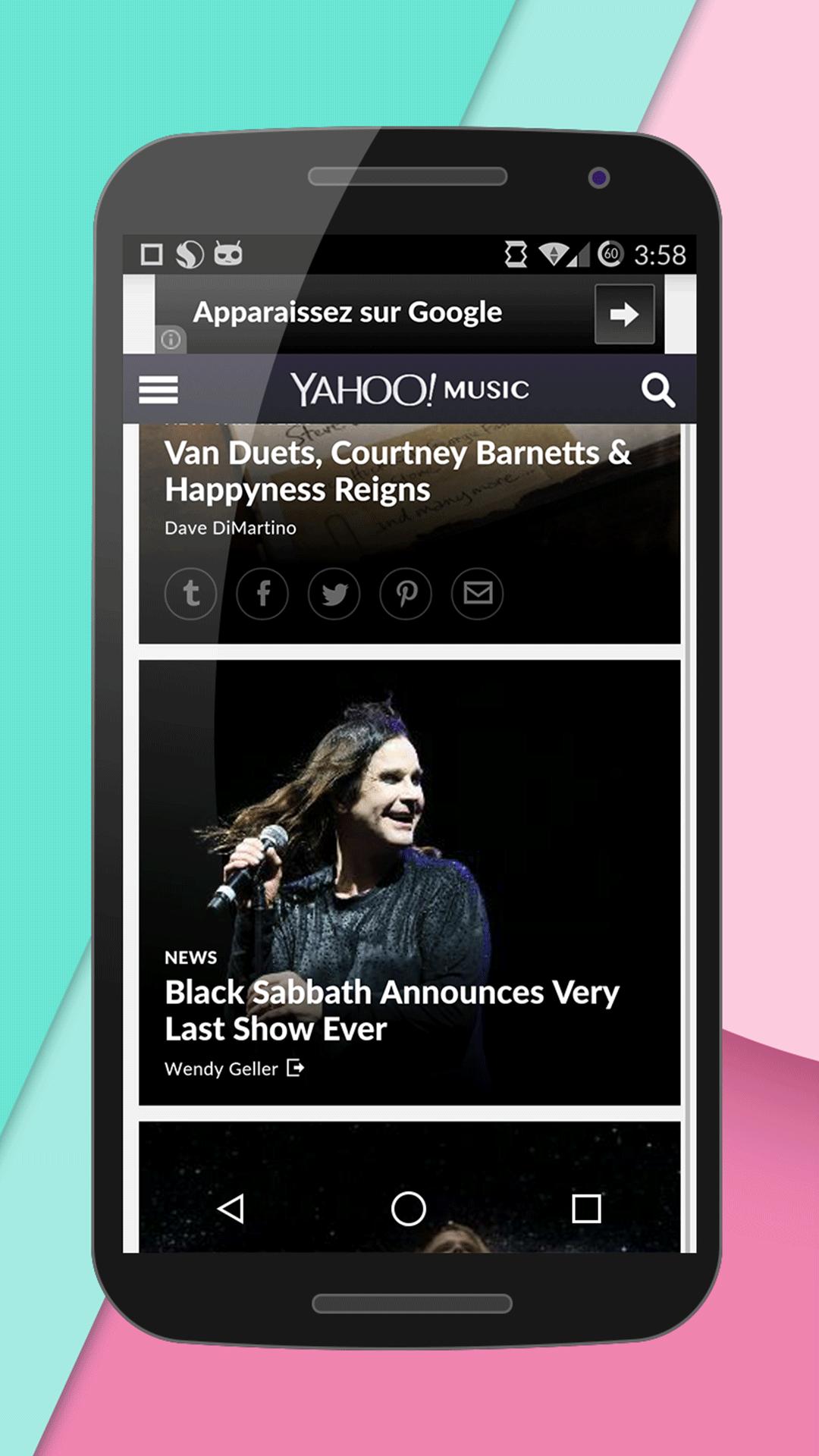Tap the info icon on the ad banner
This screenshot has height=1456, width=819.
170,338
